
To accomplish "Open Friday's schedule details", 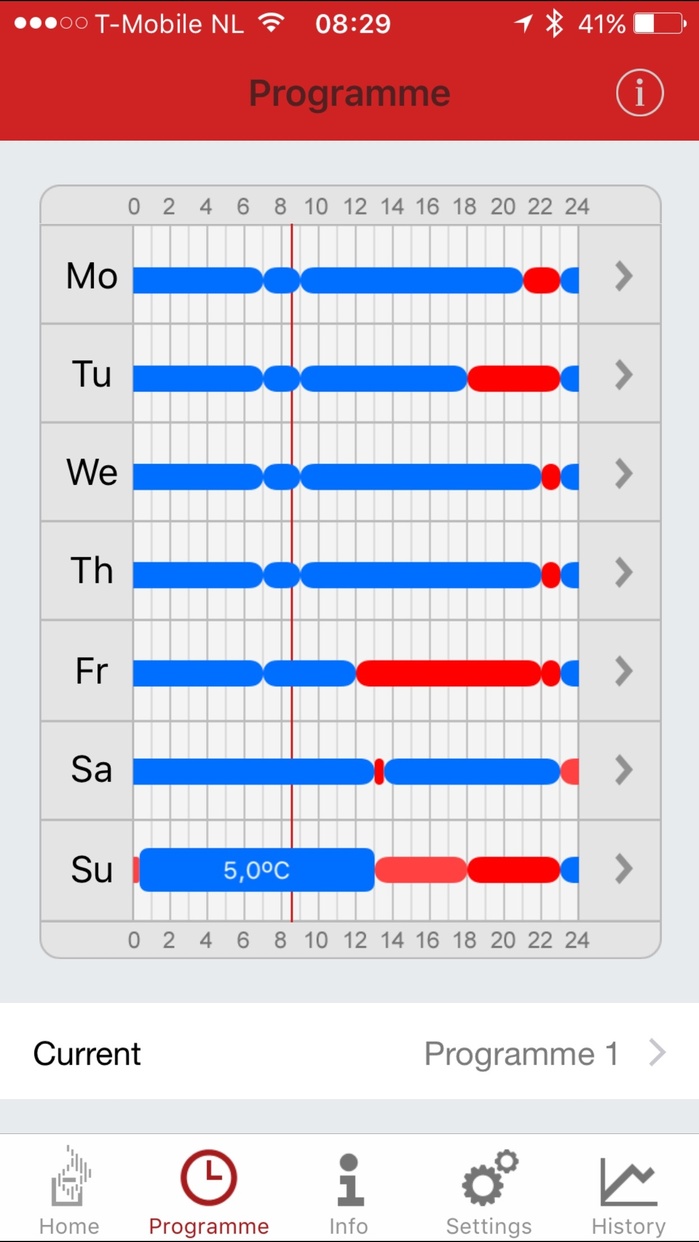I will click(623, 670).
